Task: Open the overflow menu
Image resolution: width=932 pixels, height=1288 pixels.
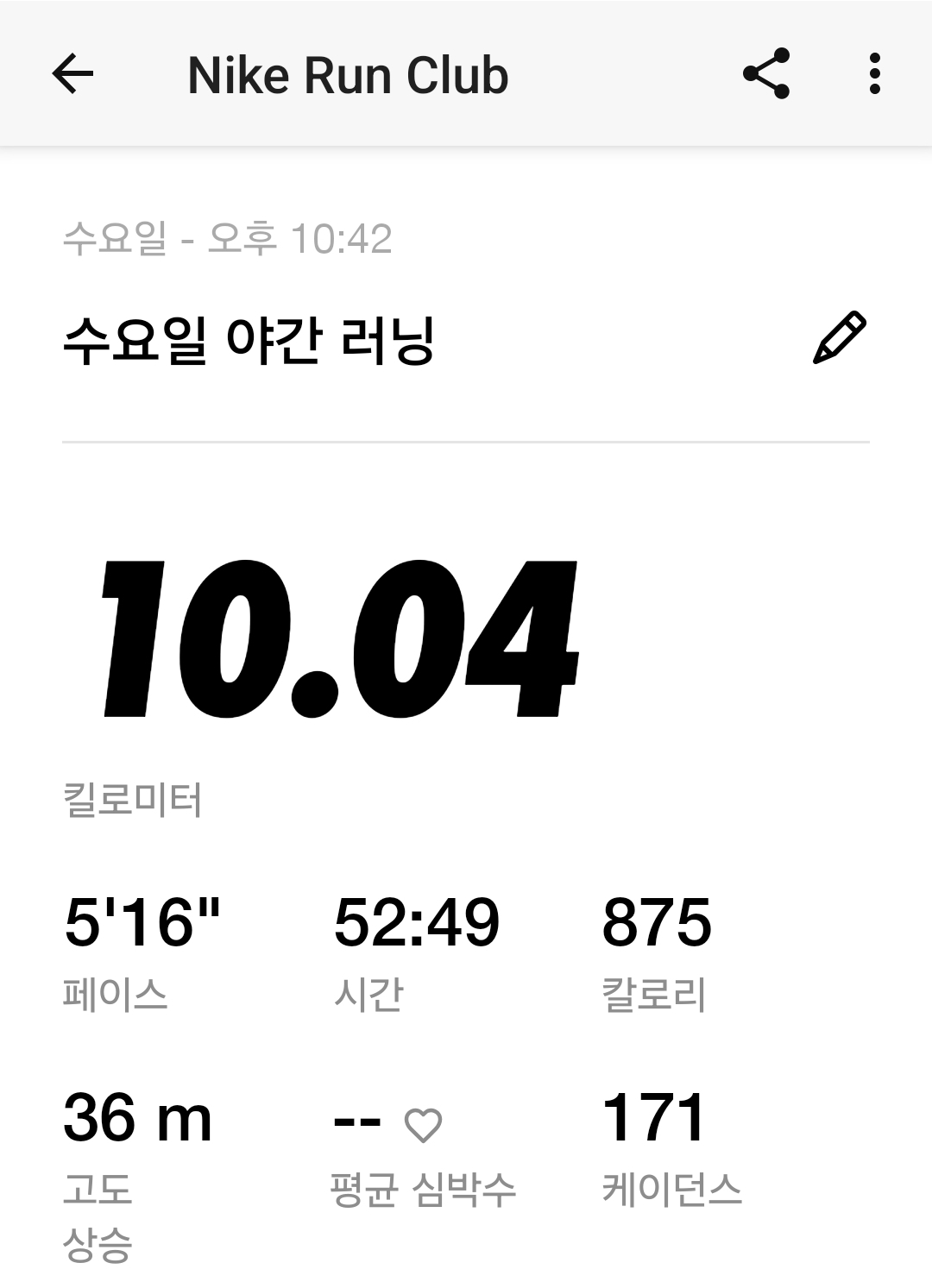Action: (874, 74)
